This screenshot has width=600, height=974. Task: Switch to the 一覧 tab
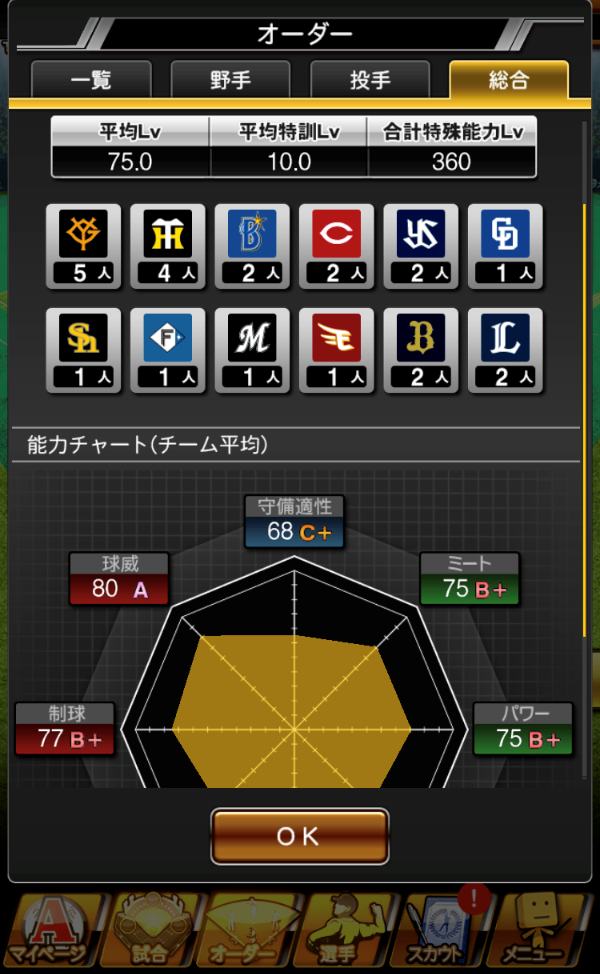[91, 80]
